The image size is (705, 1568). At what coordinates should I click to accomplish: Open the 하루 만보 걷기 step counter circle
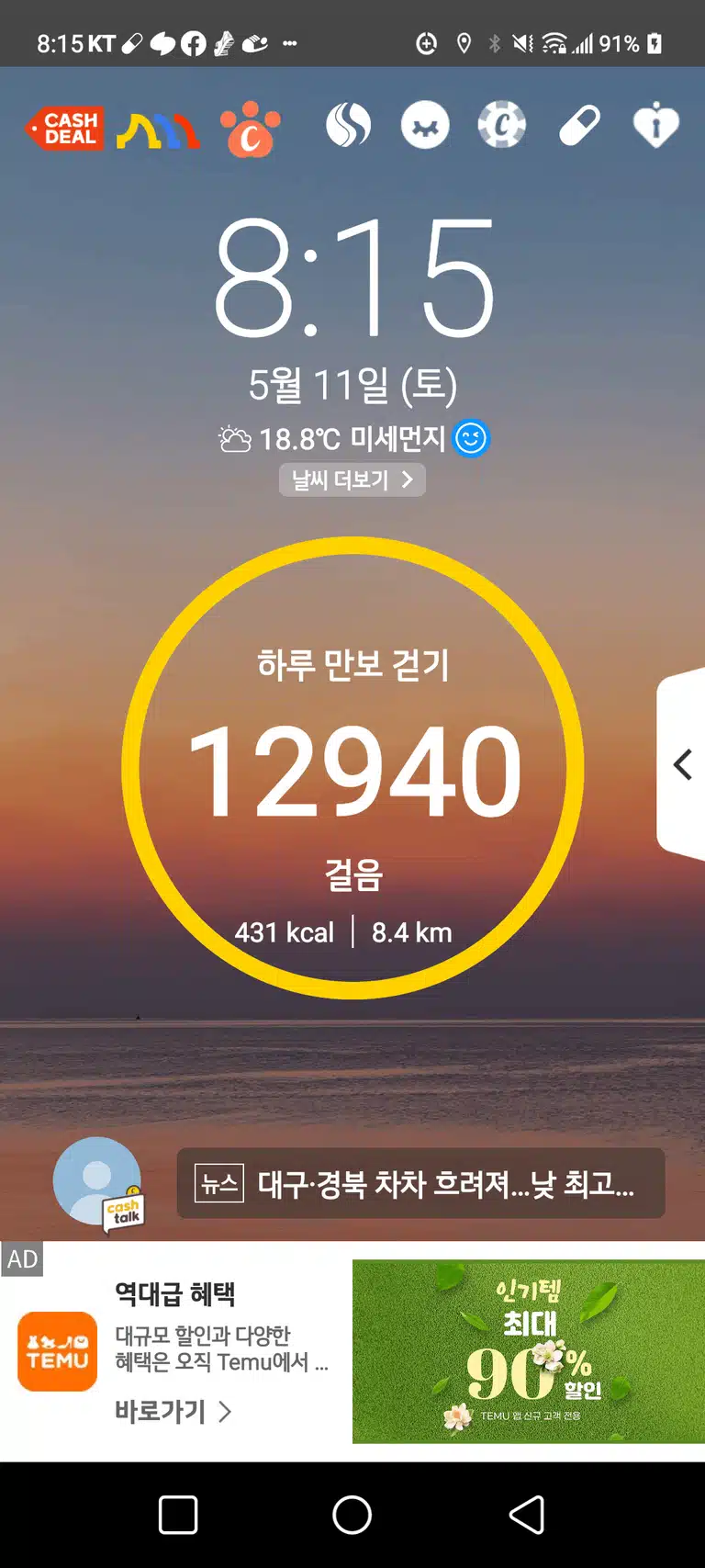[352, 768]
